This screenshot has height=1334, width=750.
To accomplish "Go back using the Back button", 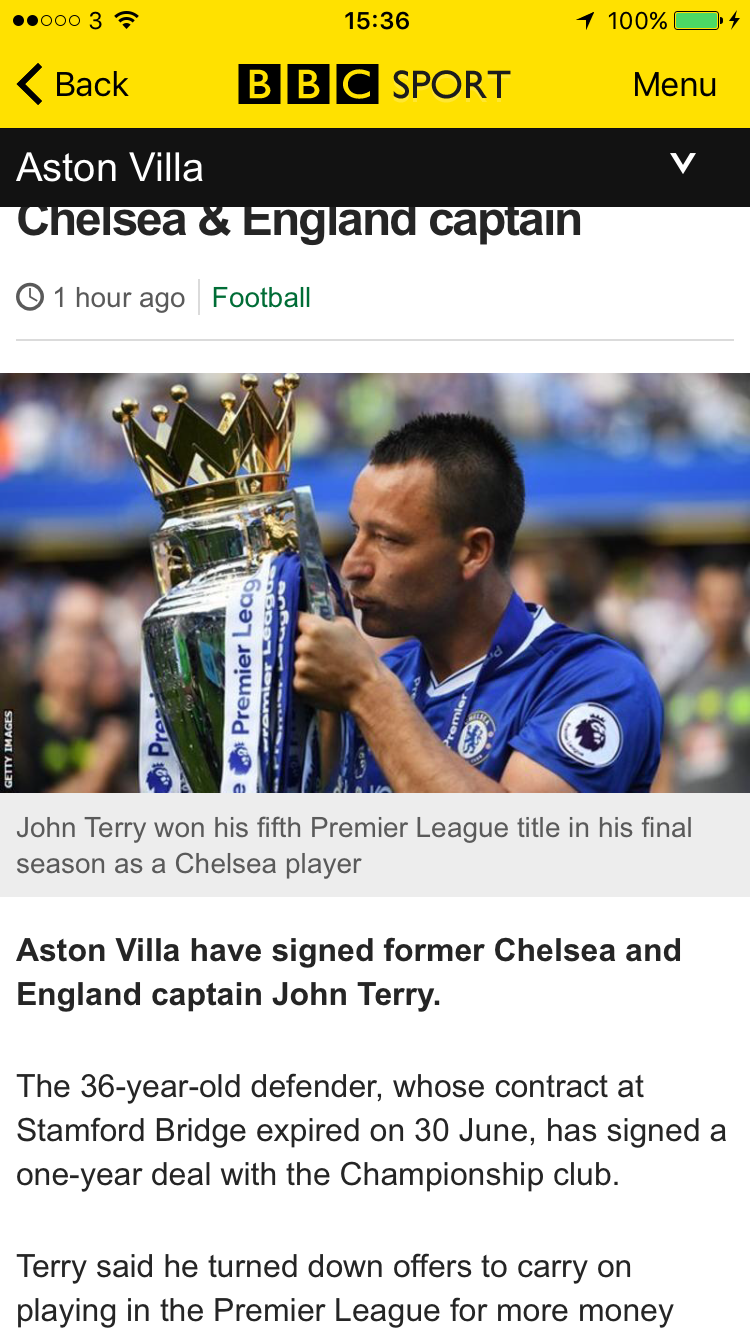I will 73,85.
